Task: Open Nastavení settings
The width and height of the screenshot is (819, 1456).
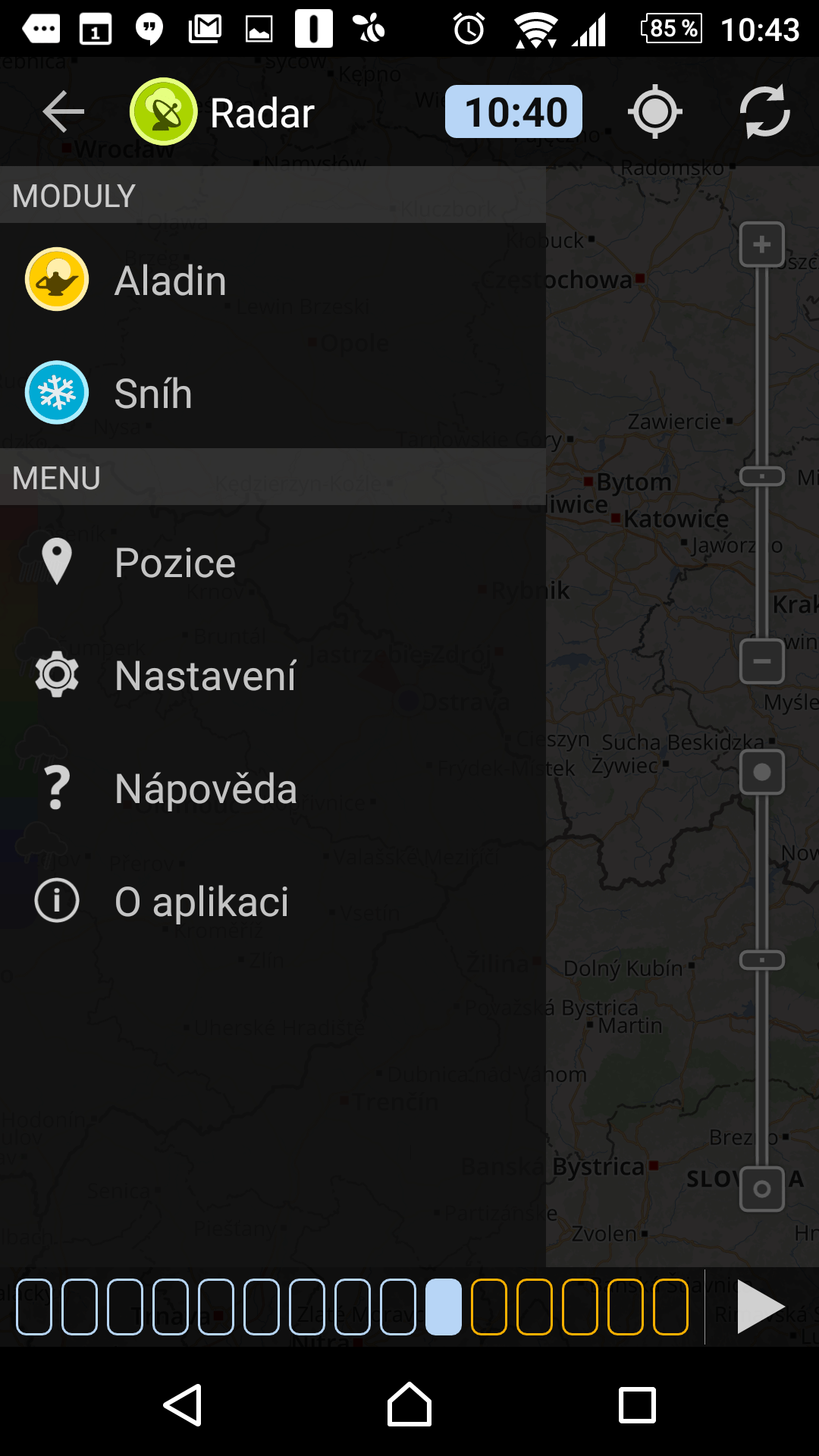Action: [x=273, y=675]
